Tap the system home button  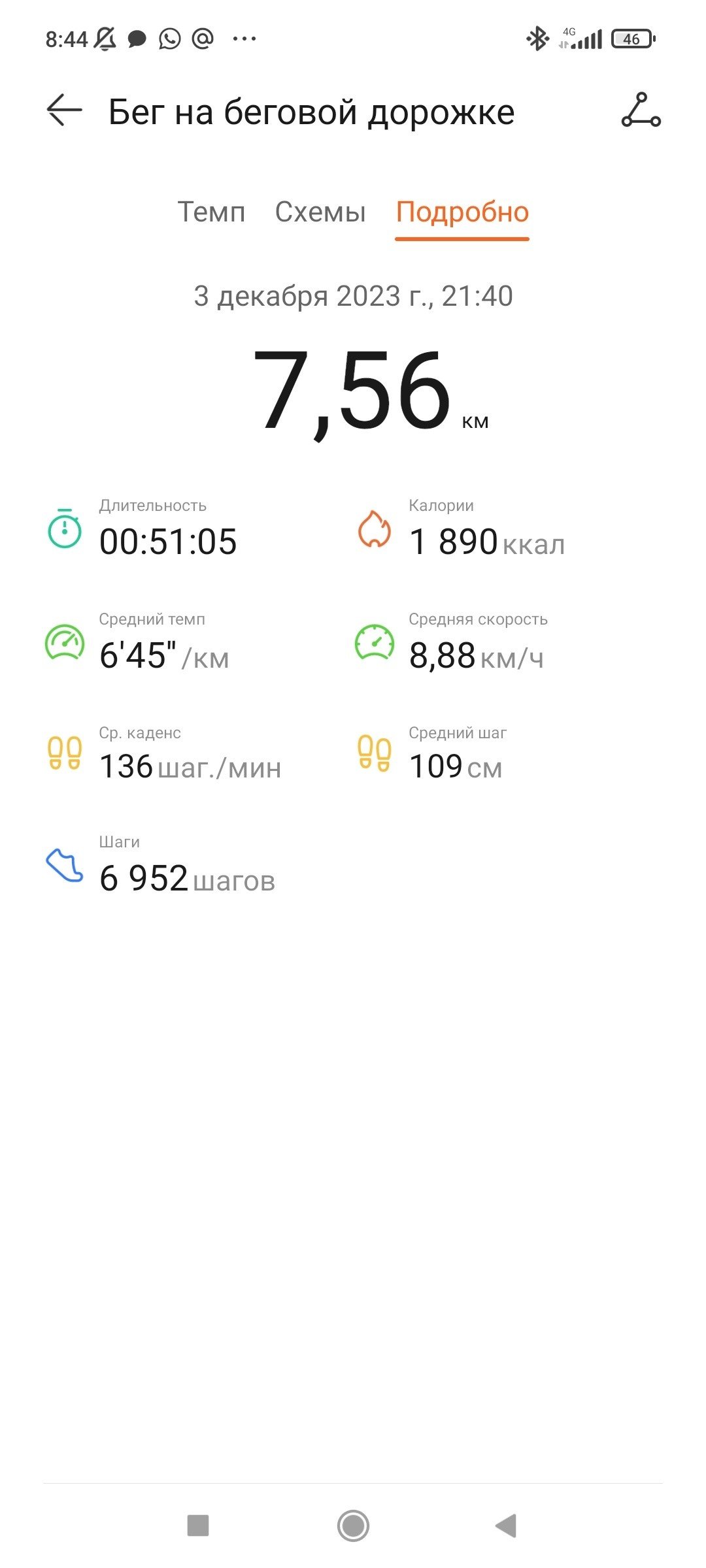point(353,1526)
